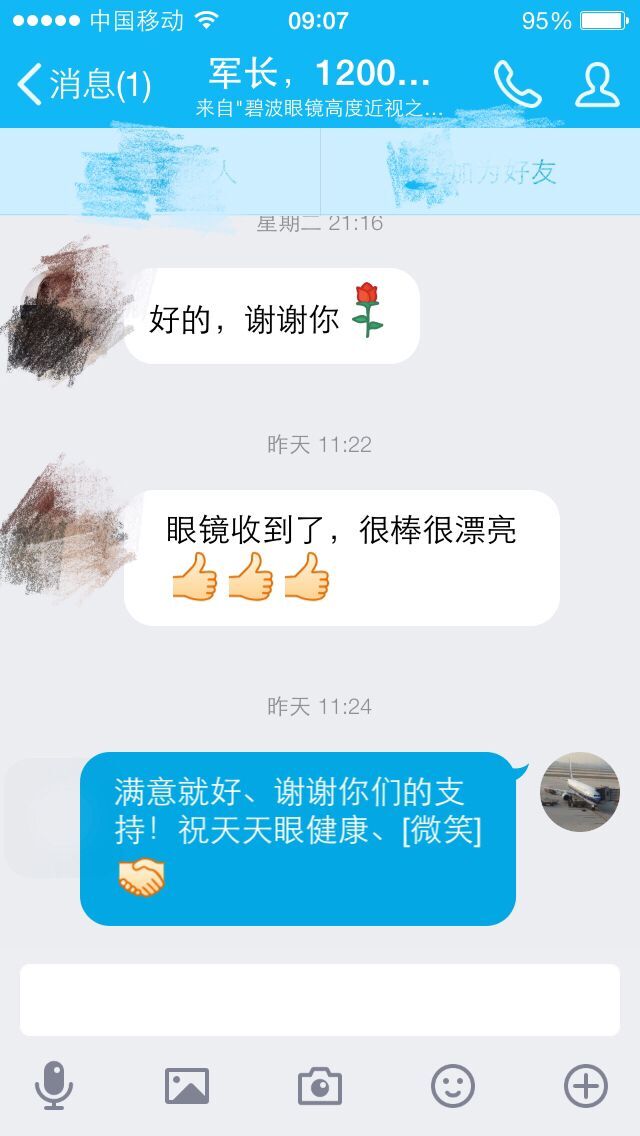Go back to 消息 list
Viewport: 640px width, 1136px height.
pos(82,85)
